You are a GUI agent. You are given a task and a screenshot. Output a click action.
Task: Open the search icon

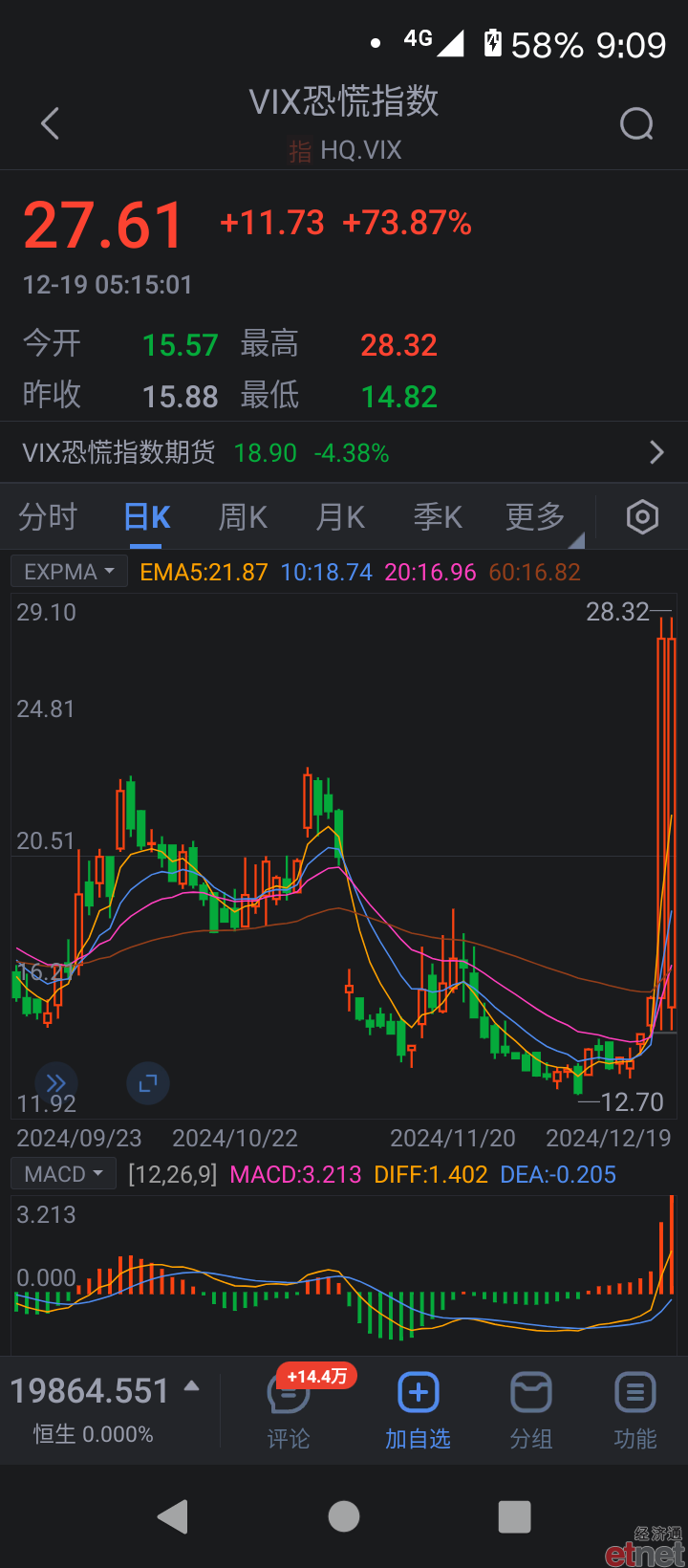[636, 123]
